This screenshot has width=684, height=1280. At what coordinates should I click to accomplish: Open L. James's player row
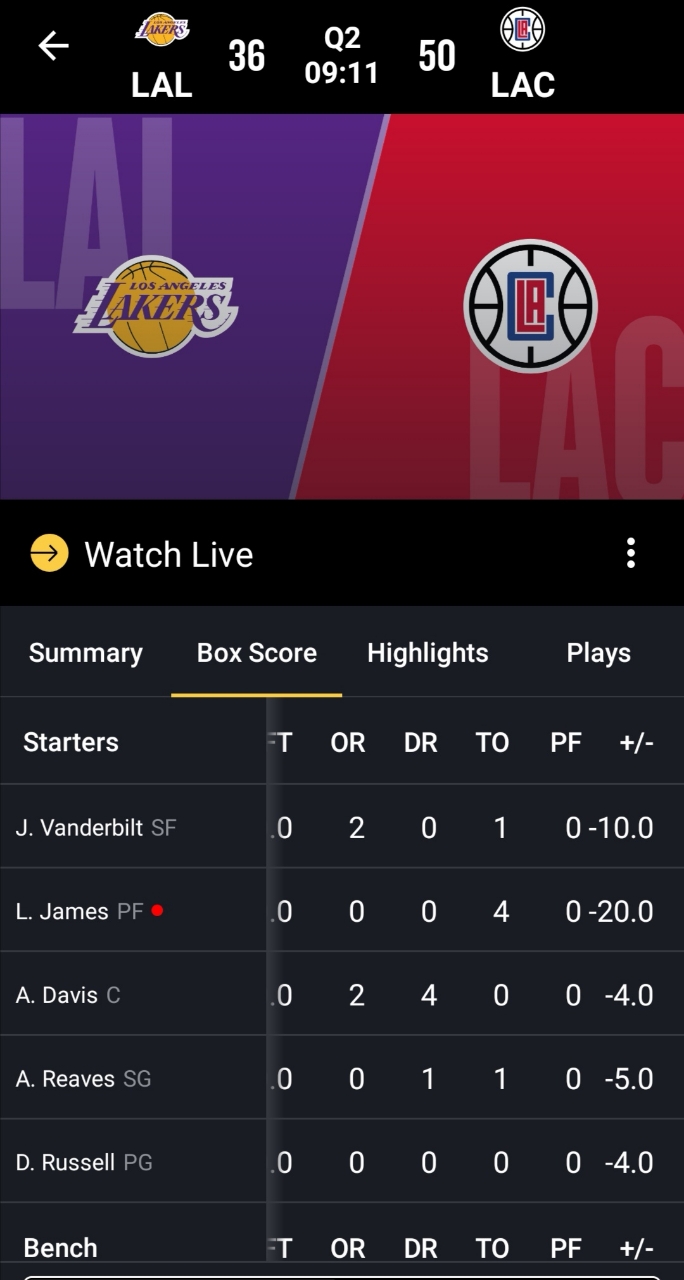(x=342, y=911)
